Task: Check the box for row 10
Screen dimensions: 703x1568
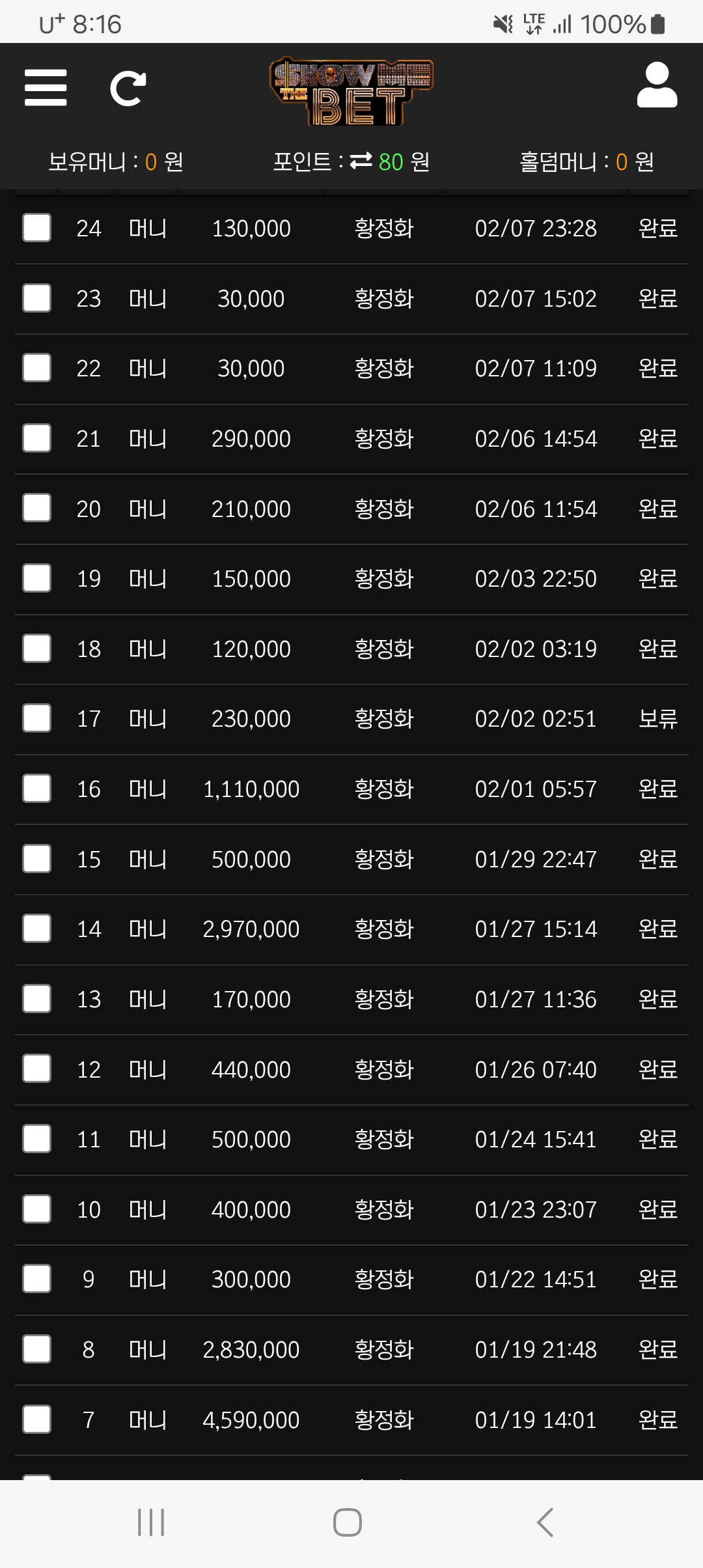Action: (37, 1209)
